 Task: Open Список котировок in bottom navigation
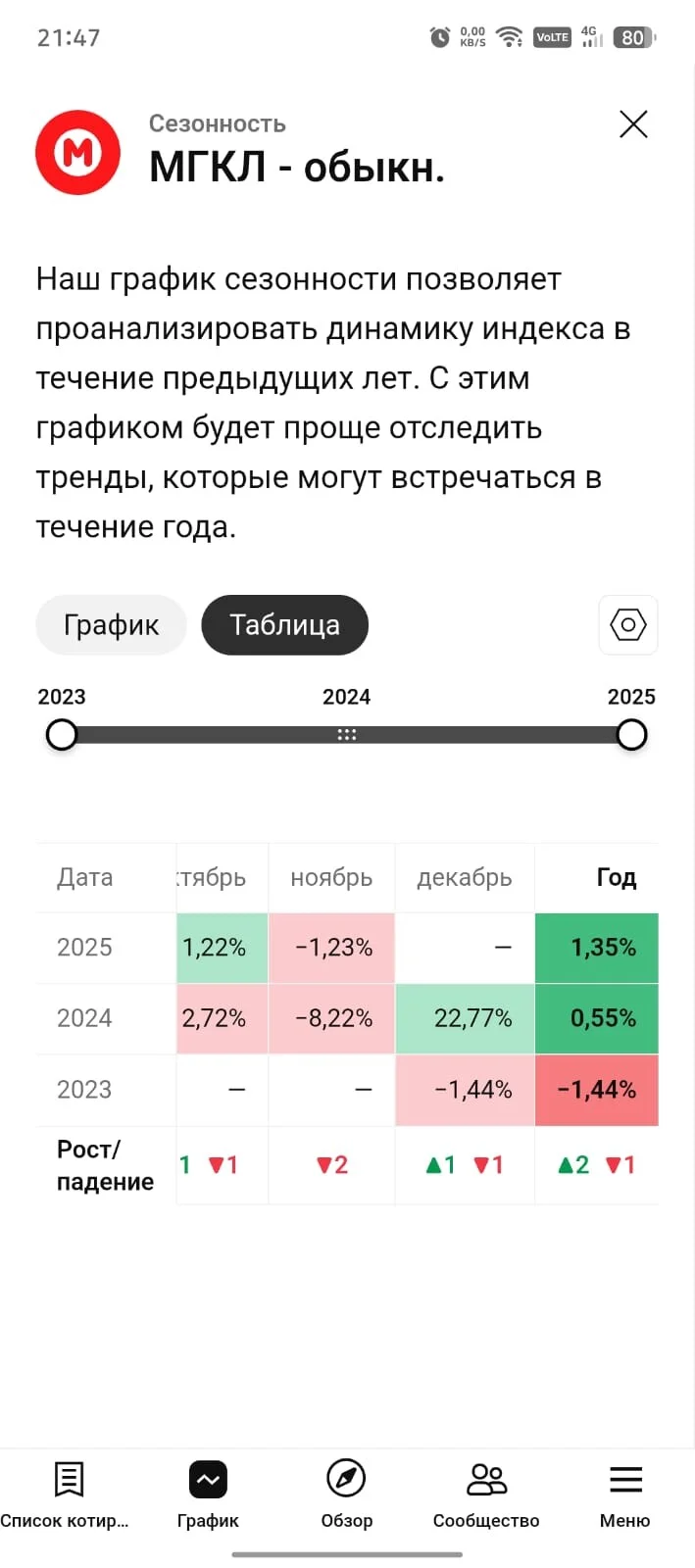67,1495
